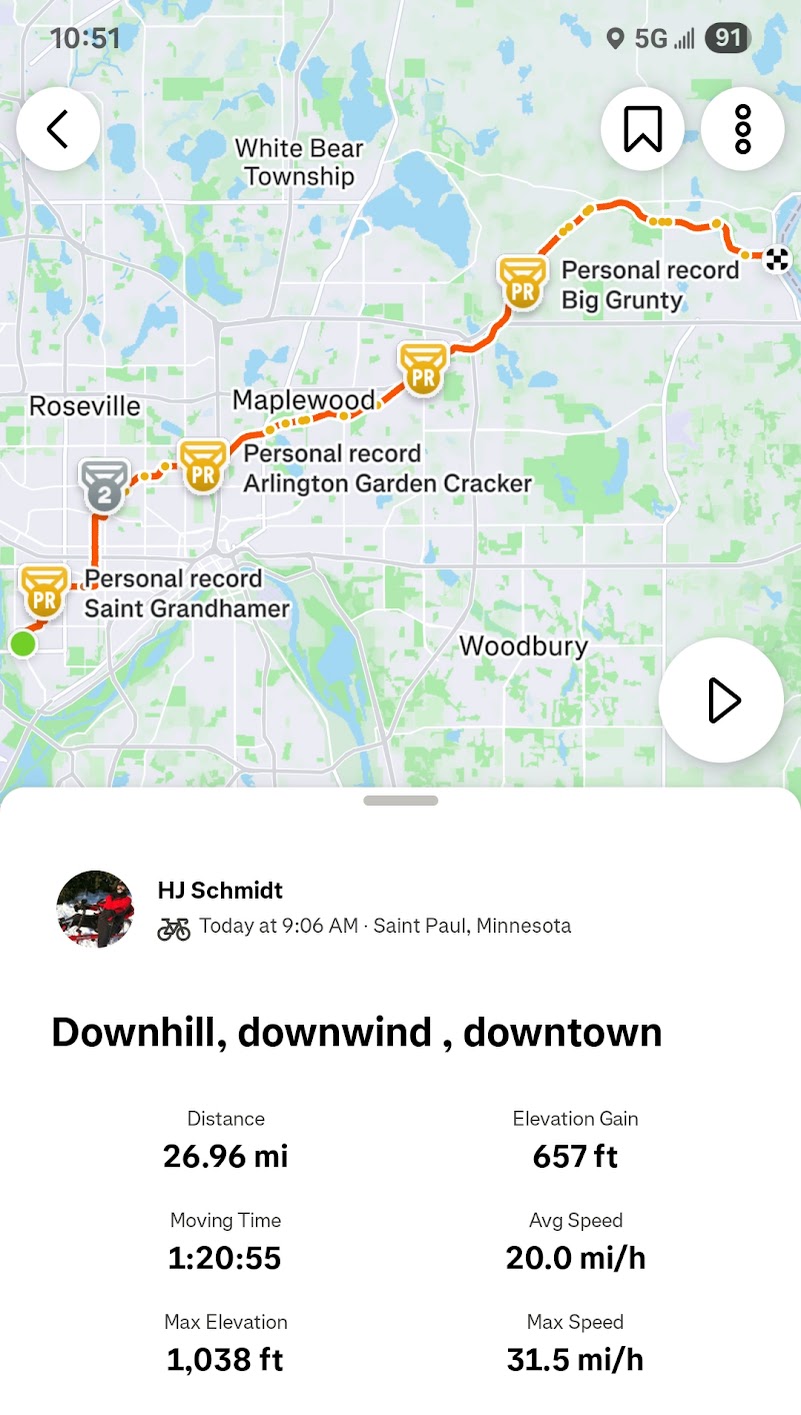Open the three-dot overflow menu
This screenshot has width=801, height=1415.
(742, 129)
